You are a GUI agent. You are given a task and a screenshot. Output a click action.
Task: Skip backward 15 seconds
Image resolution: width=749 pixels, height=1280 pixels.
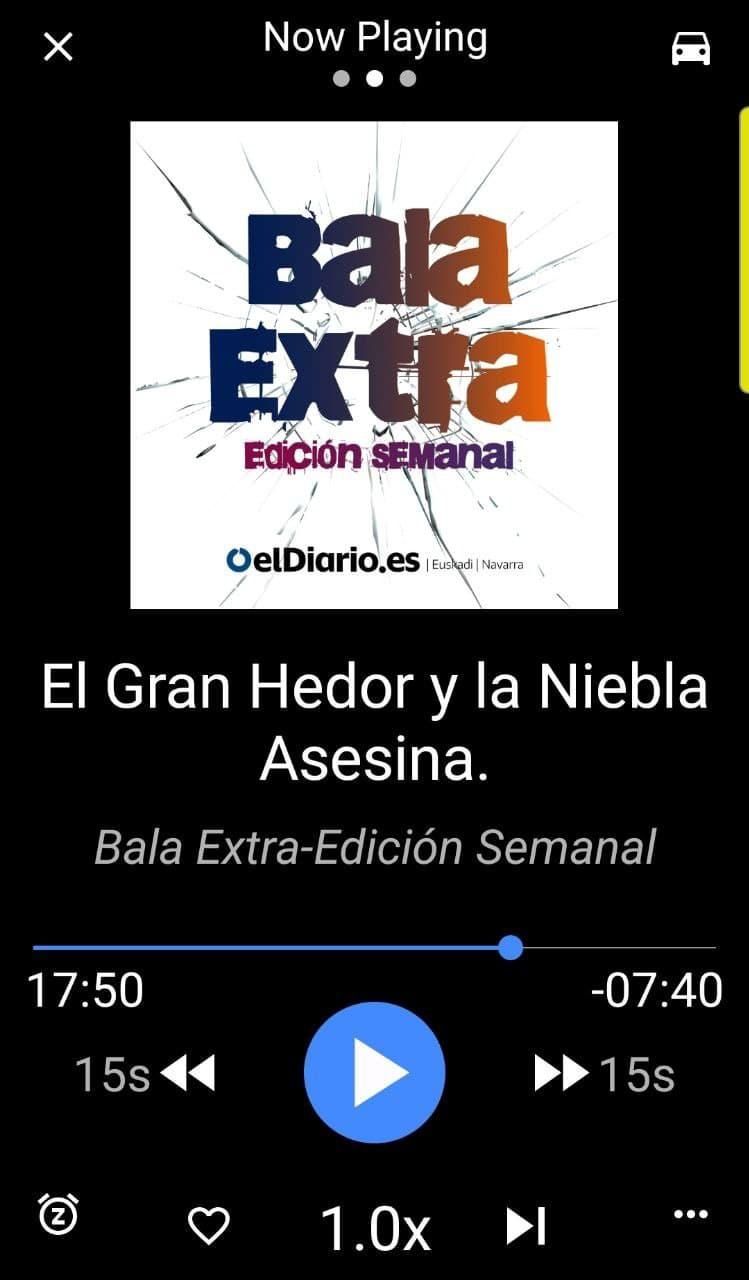[145, 1072]
